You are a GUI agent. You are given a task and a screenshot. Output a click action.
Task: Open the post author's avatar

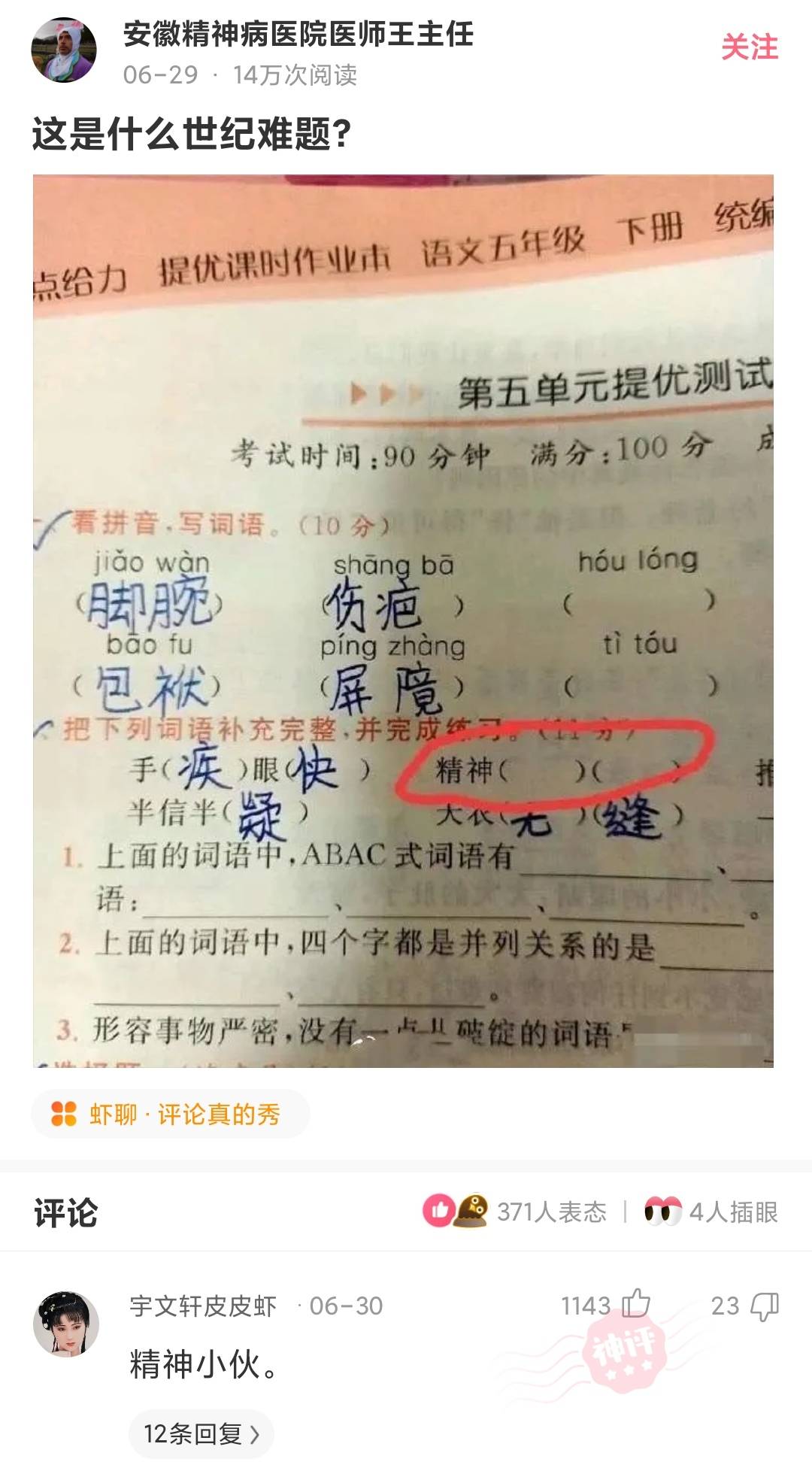[64, 50]
